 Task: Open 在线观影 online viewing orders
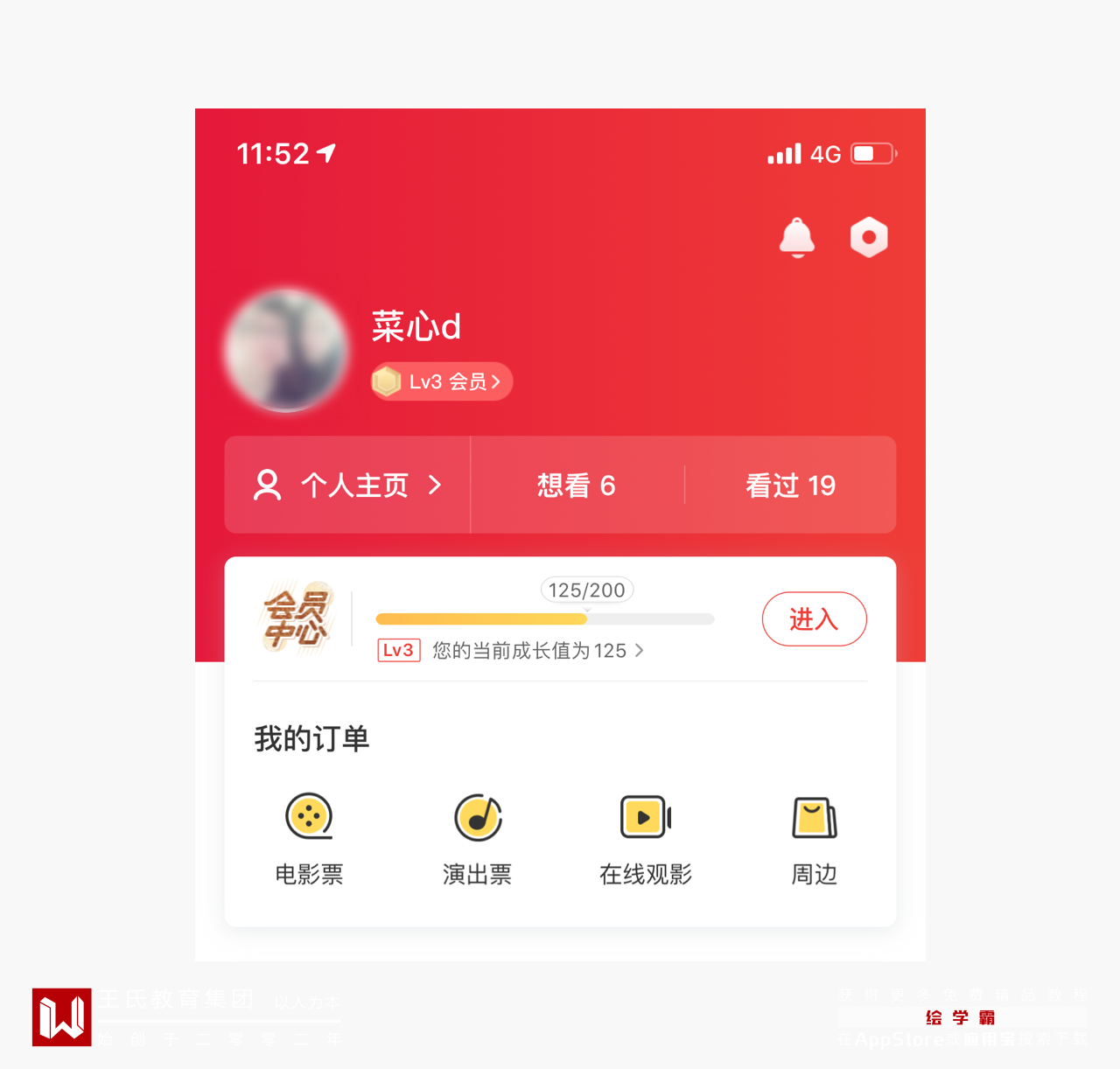pyautogui.click(x=646, y=837)
